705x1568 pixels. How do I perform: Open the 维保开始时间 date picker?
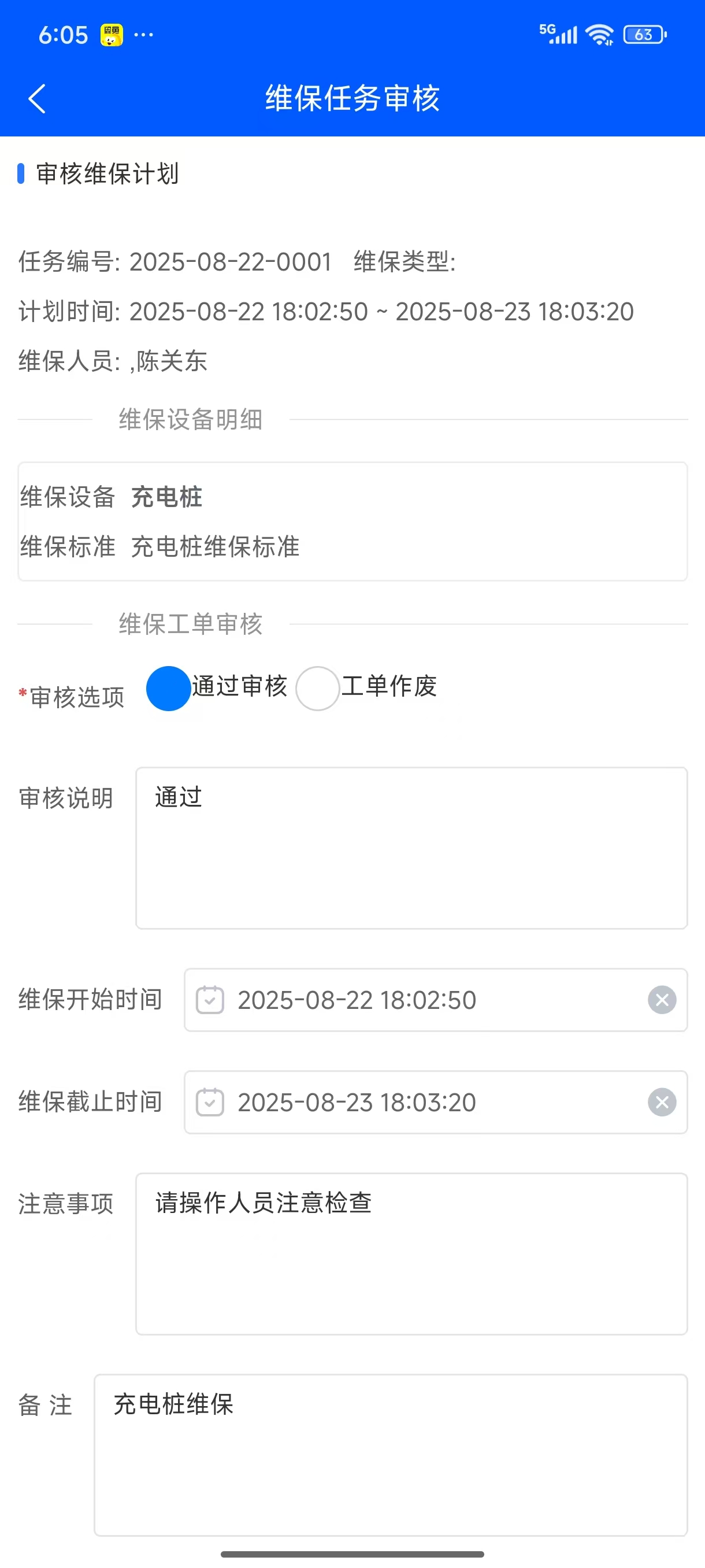click(x=420, y=1000)
